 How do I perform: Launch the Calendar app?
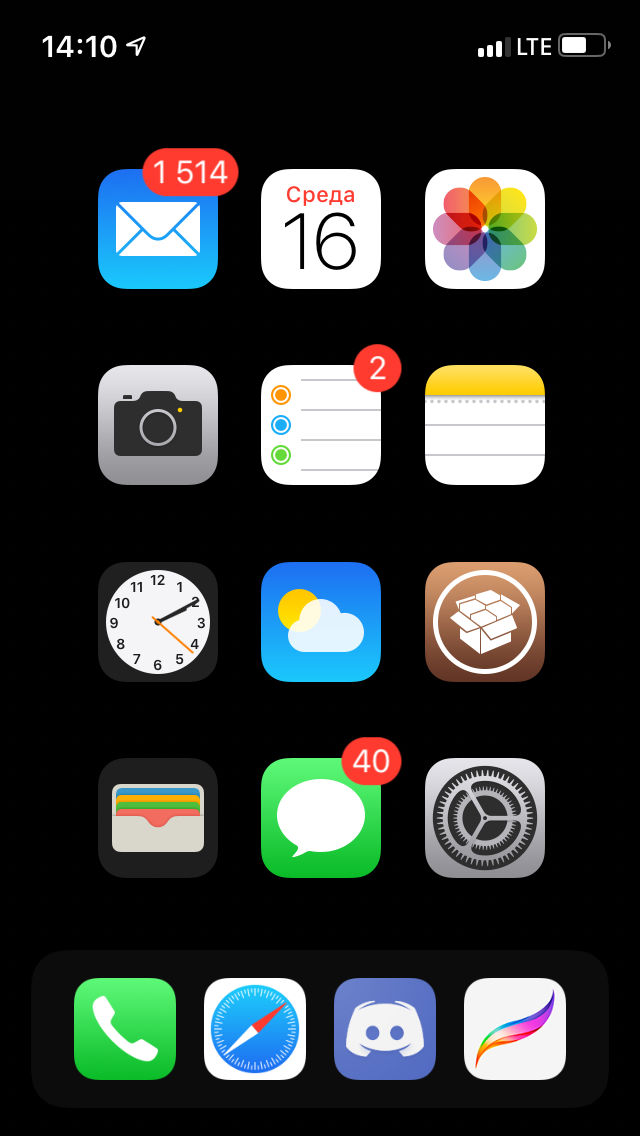[321, 229]
